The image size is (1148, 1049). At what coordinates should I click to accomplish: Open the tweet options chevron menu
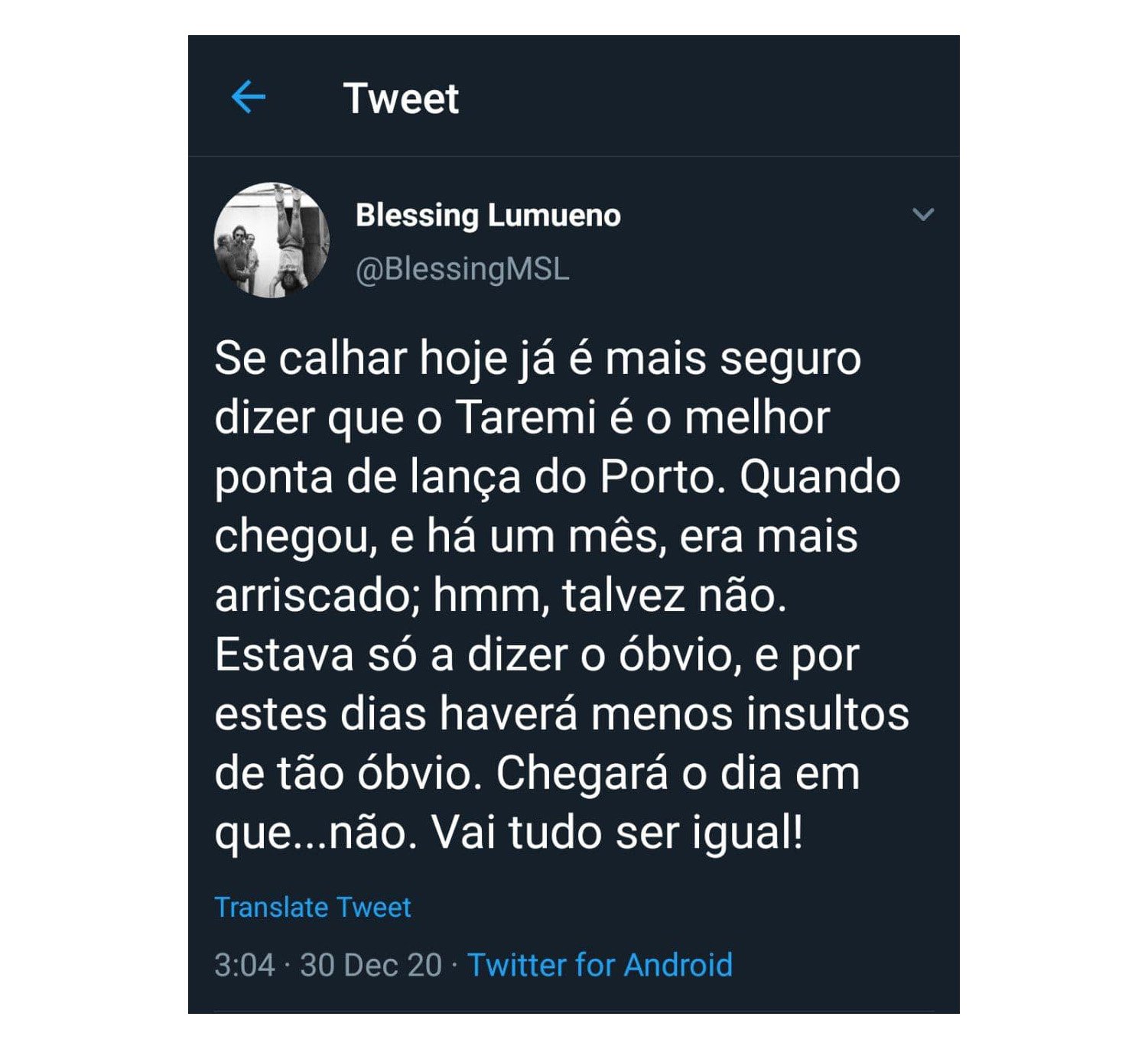pos(923,214)
